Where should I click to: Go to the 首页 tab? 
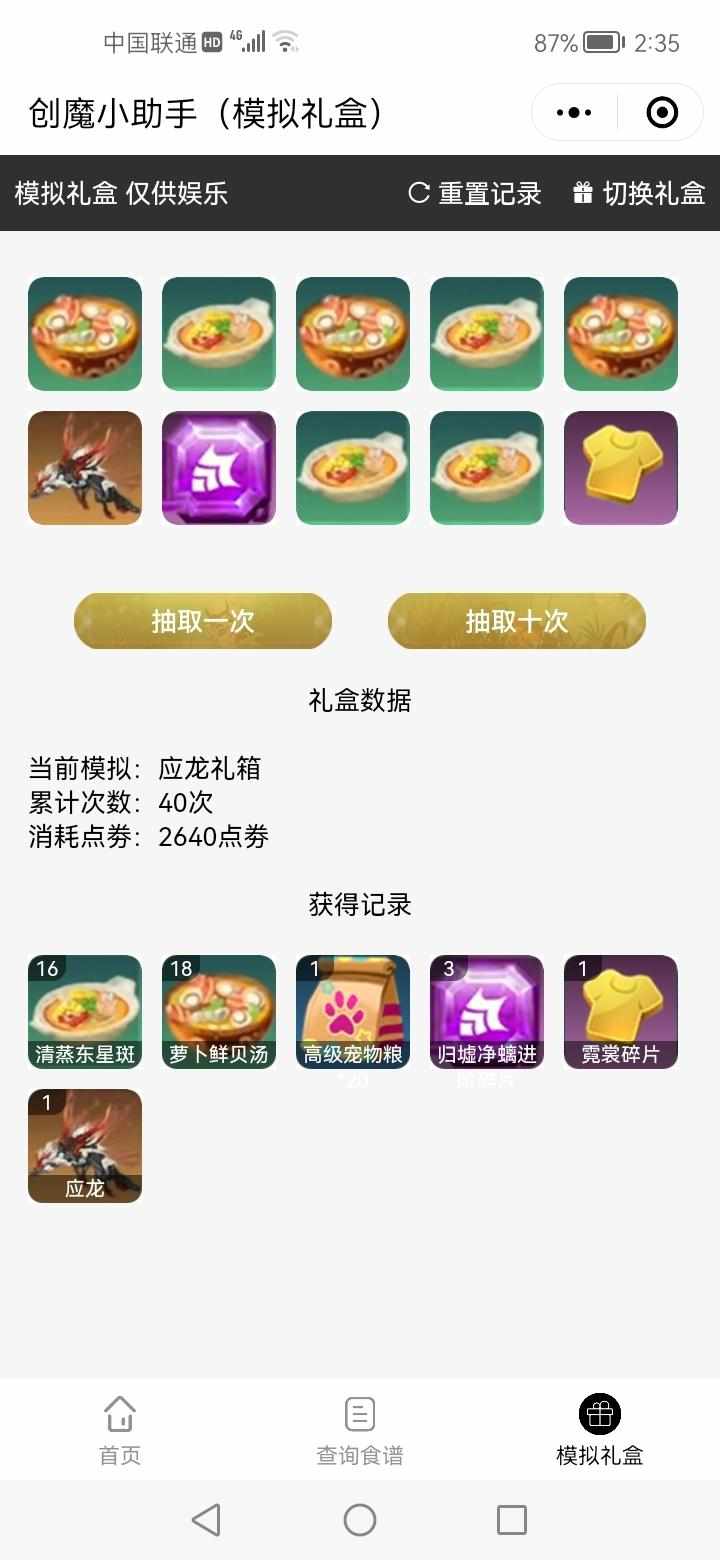pyautogui.click(x=120, y=1430)
